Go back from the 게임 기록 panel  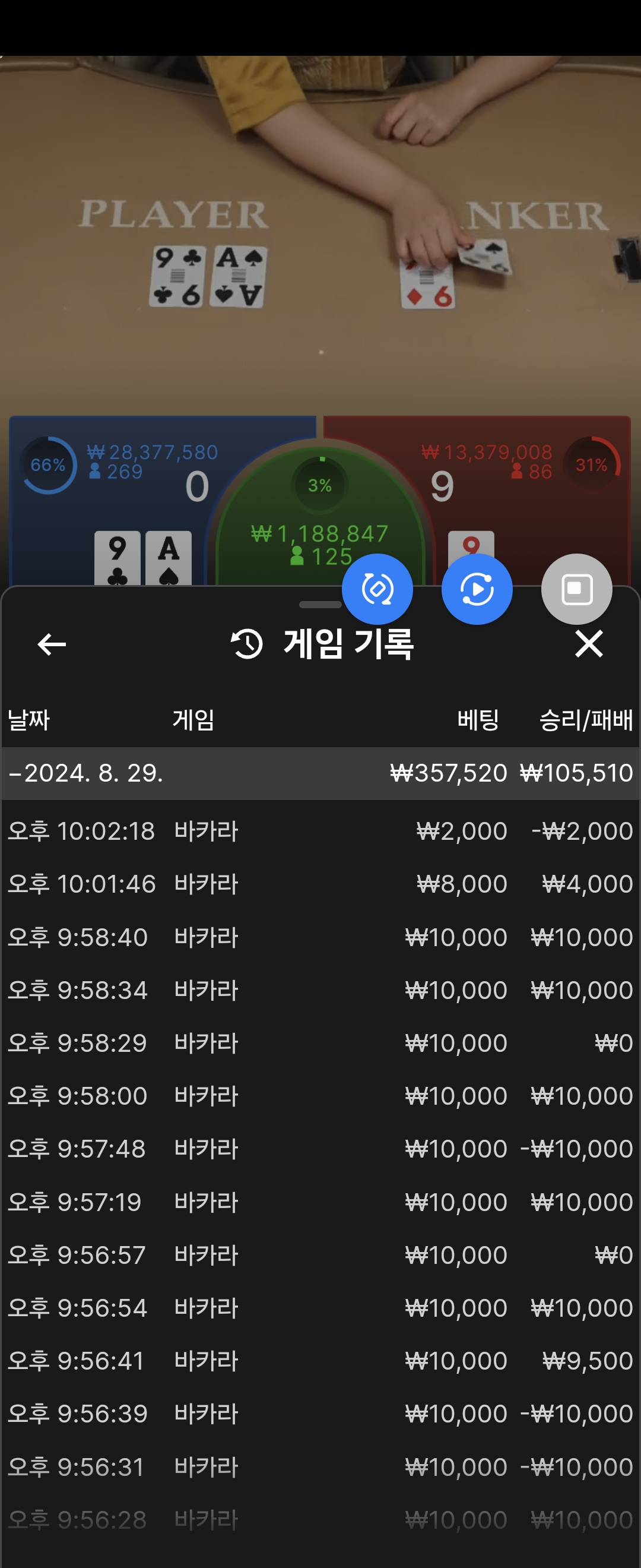52,644
